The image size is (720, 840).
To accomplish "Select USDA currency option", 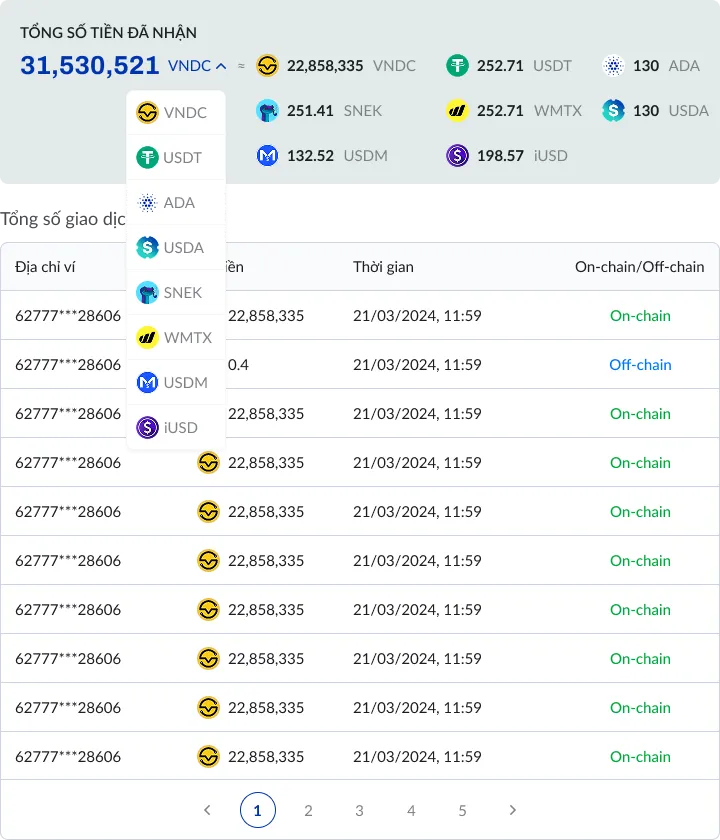I will click(x=176, y=248).
